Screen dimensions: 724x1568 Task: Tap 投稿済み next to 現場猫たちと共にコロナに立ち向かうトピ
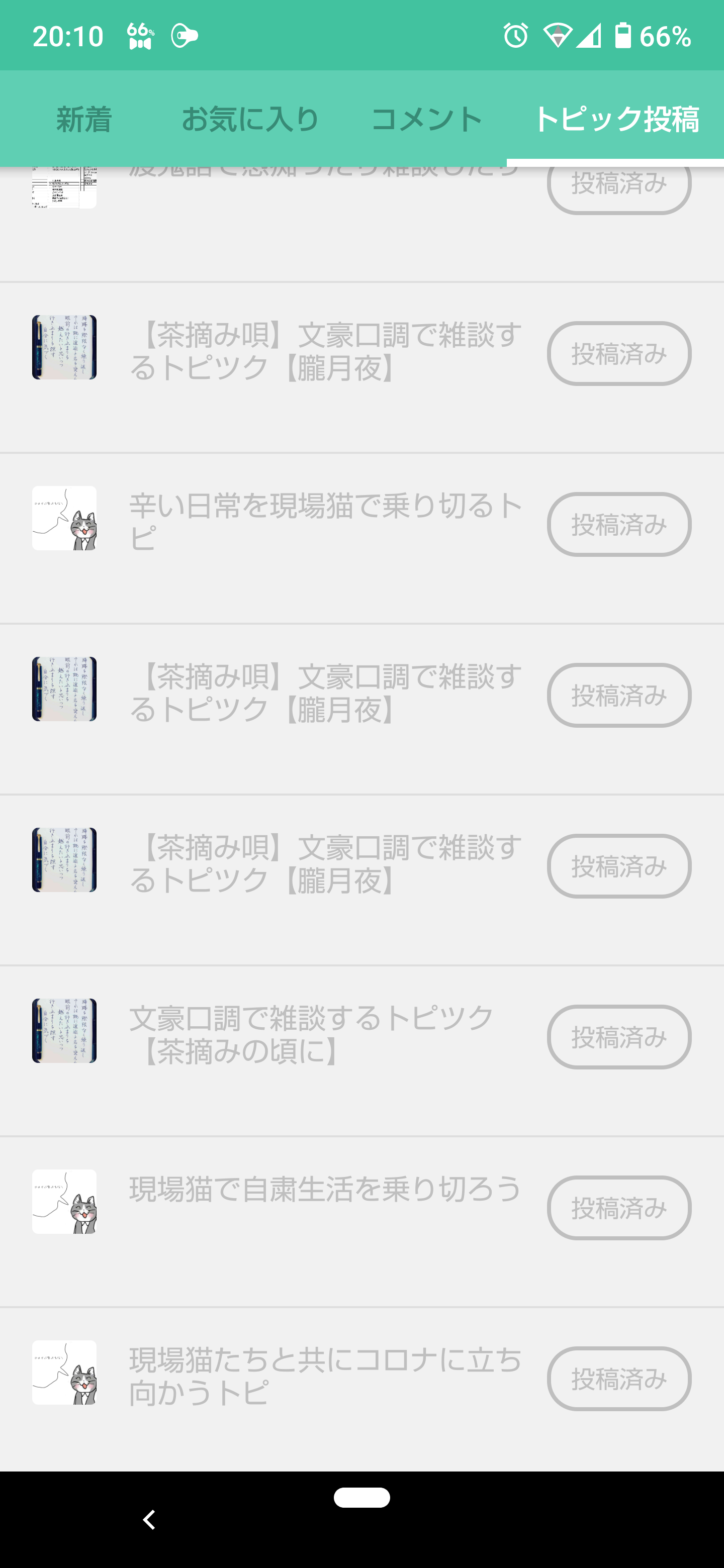coord(618,1379)
